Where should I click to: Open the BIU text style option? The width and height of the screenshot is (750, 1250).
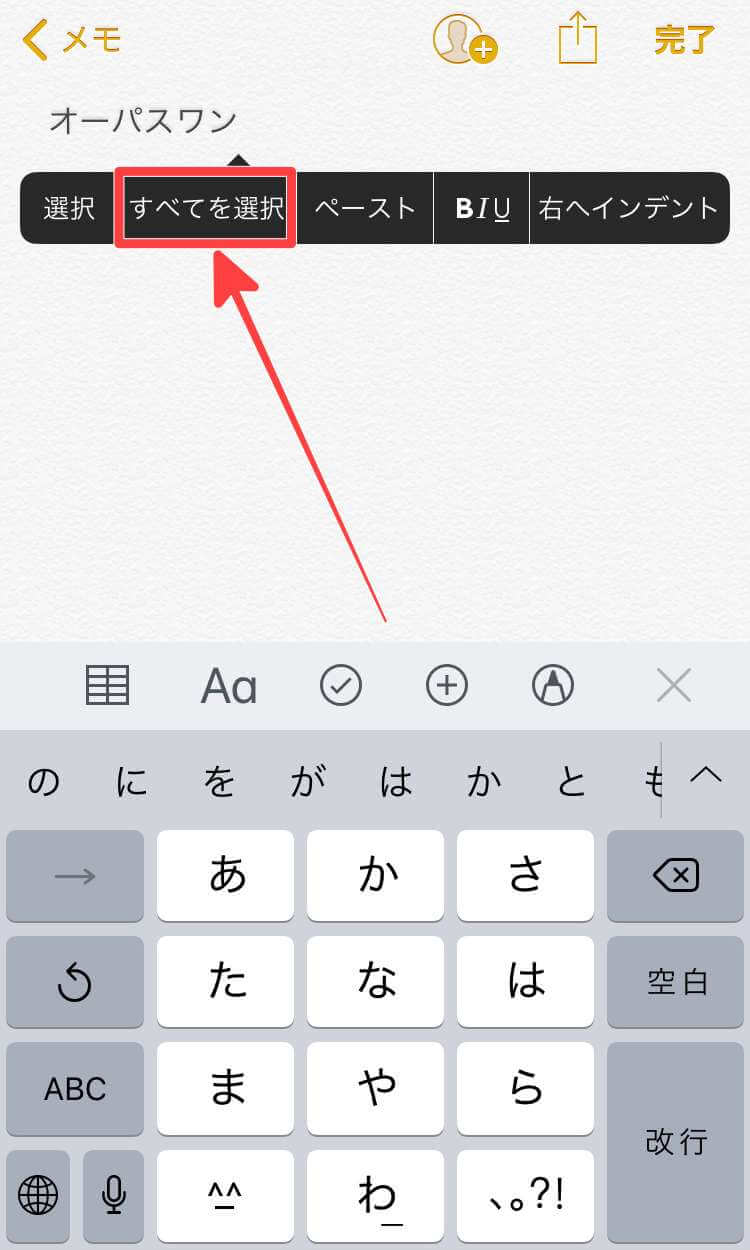click(482, 208)
